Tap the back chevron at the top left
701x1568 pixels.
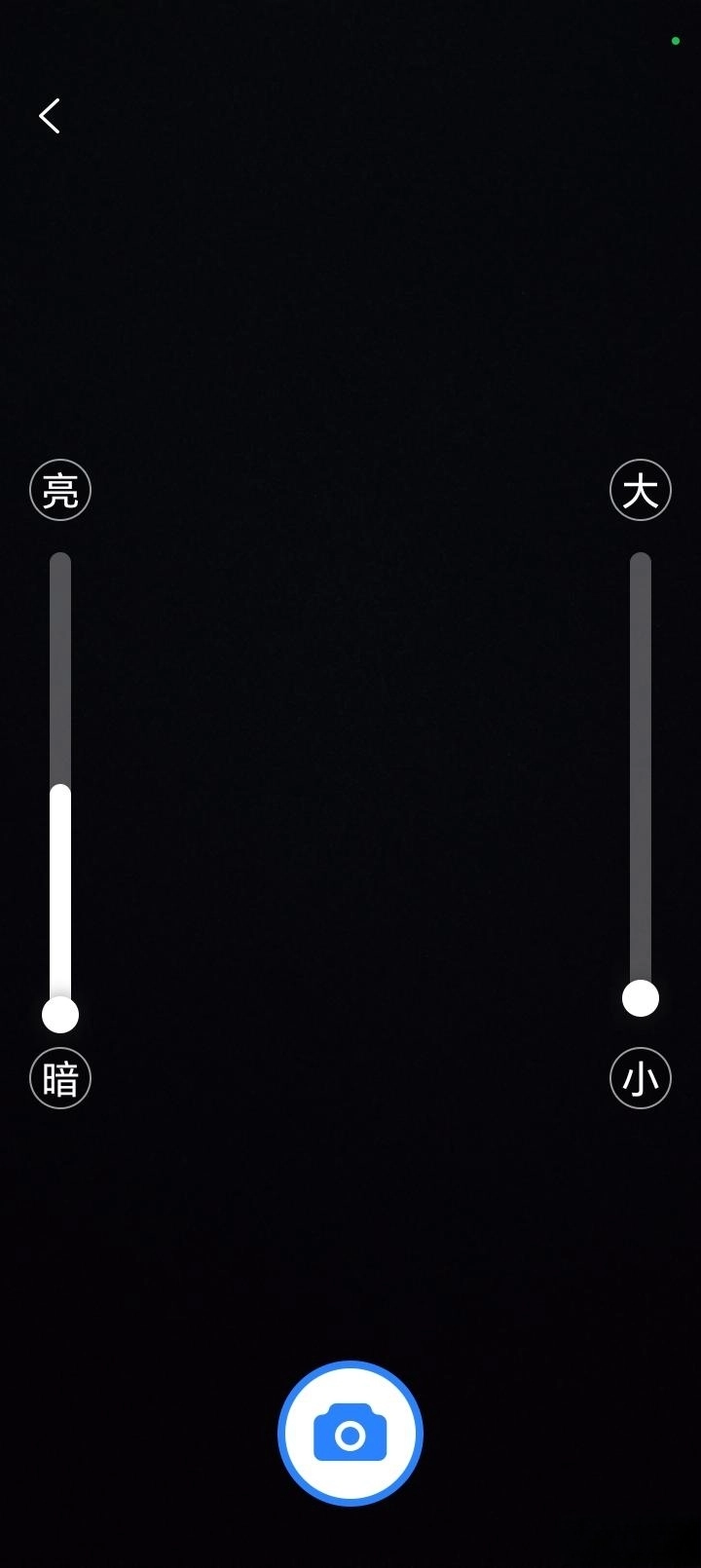click(x=49, y=116)
